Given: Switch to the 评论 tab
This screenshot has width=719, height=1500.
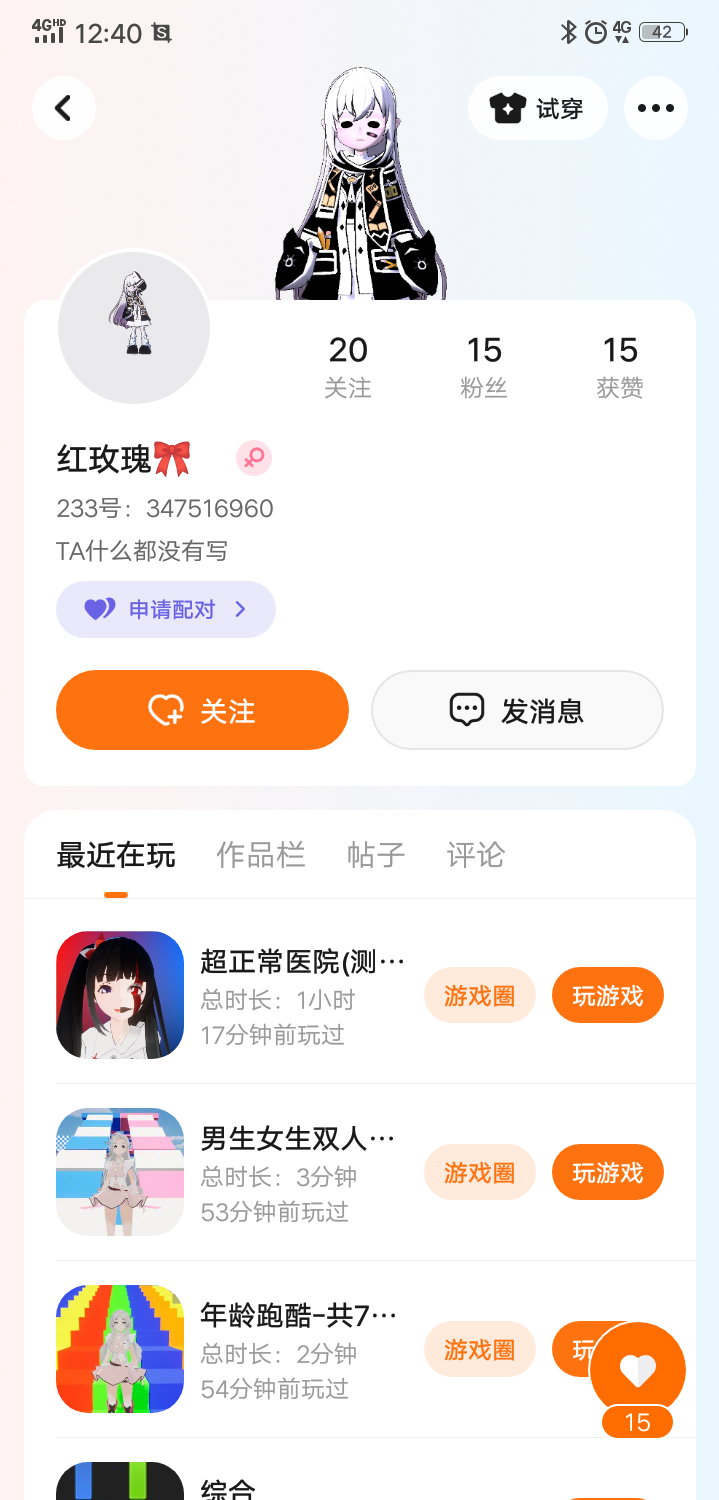Looking at the screenshot, I should tap(475, 855).
